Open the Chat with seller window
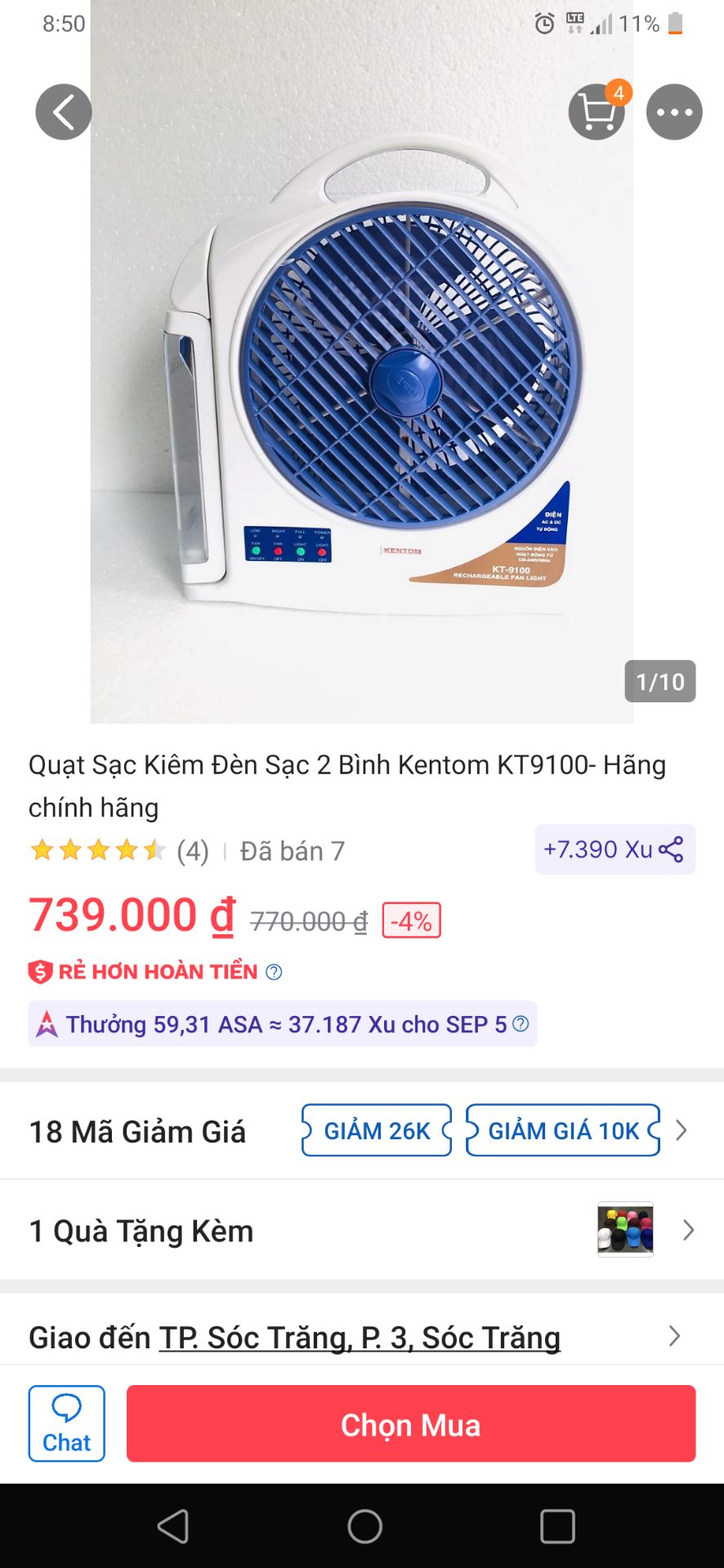724x1568 pixels. click(66, 1423)
